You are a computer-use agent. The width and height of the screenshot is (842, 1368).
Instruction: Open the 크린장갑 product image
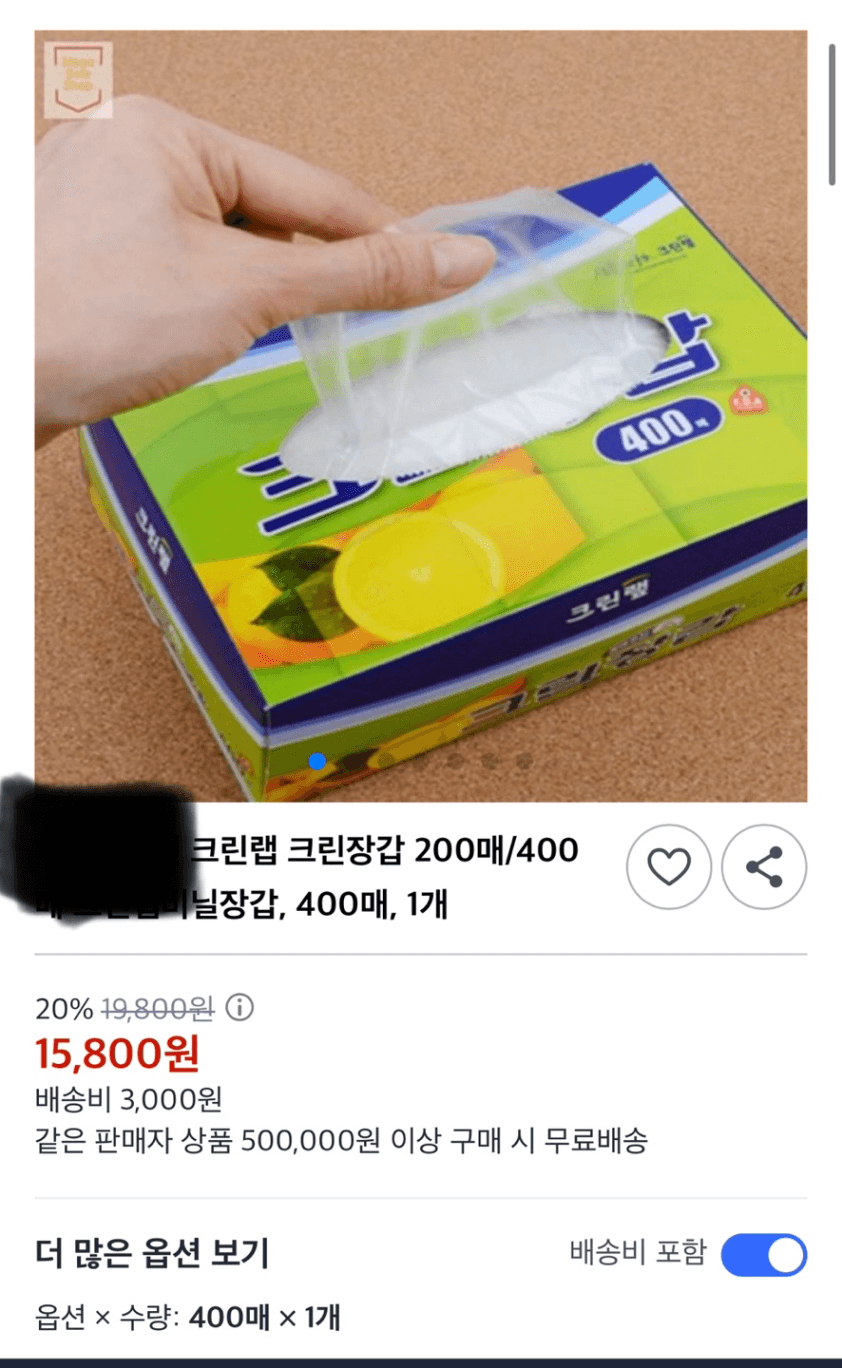[420, 415]
